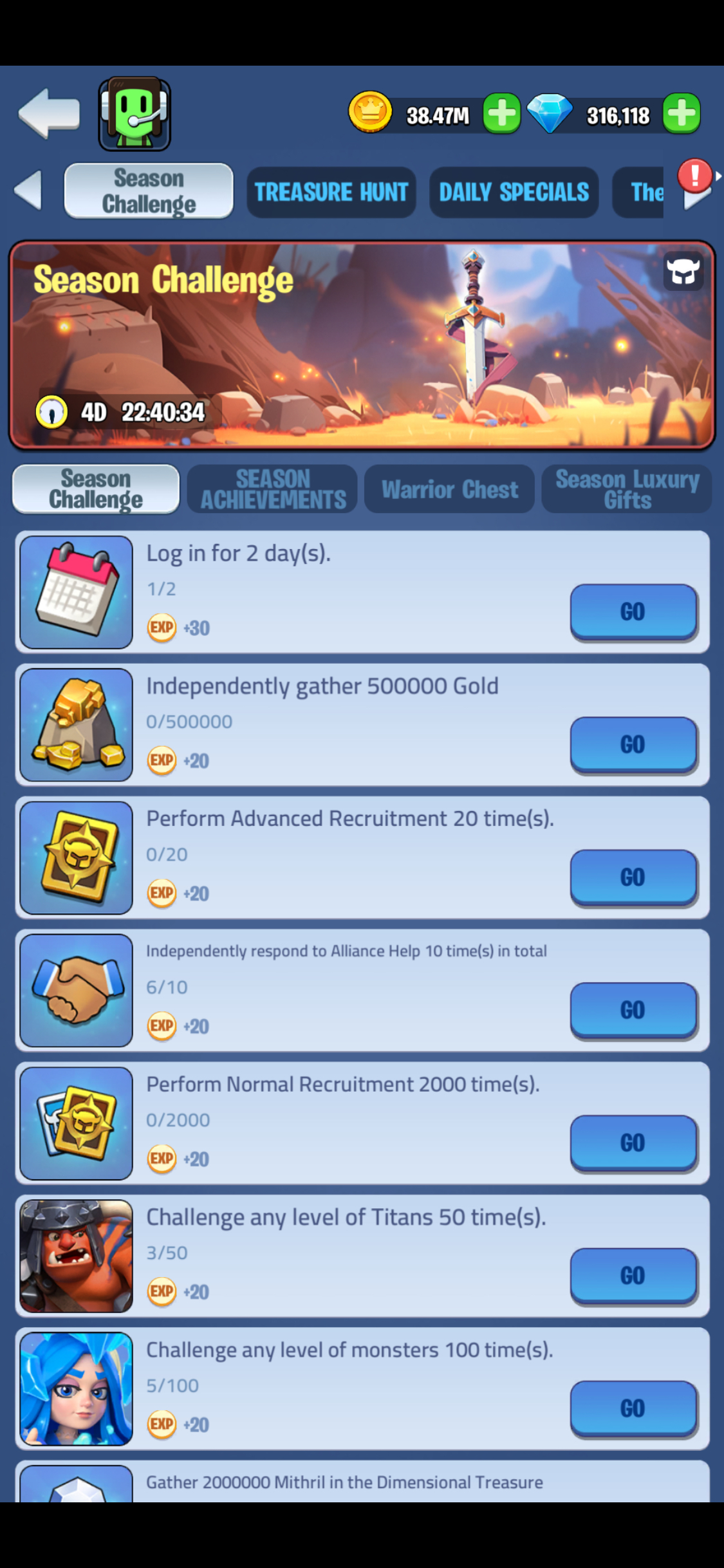Tap the helmet icon on the banner
The width and height of the screenshot is (724, 1568).
point(683,271)
